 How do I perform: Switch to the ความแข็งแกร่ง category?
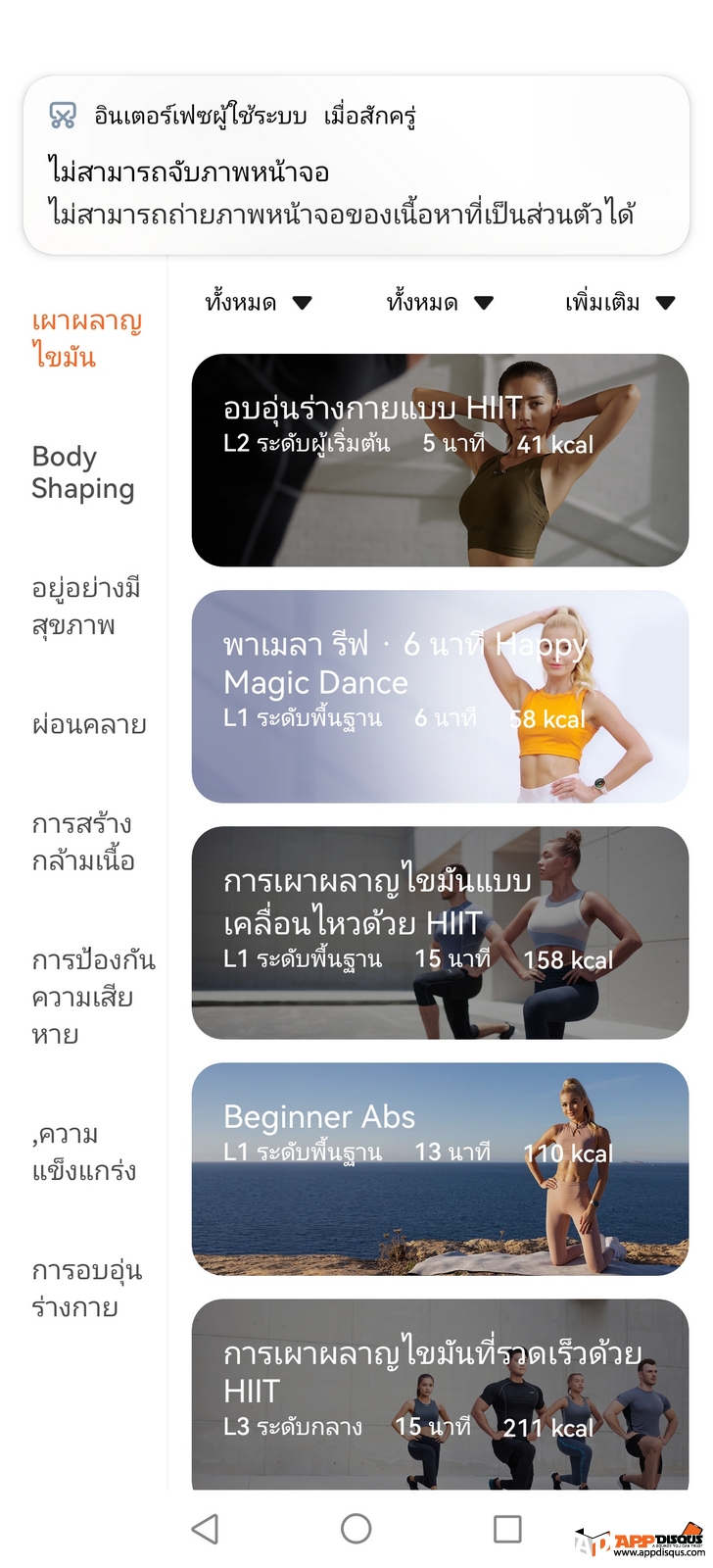(x=83, y=1152)
